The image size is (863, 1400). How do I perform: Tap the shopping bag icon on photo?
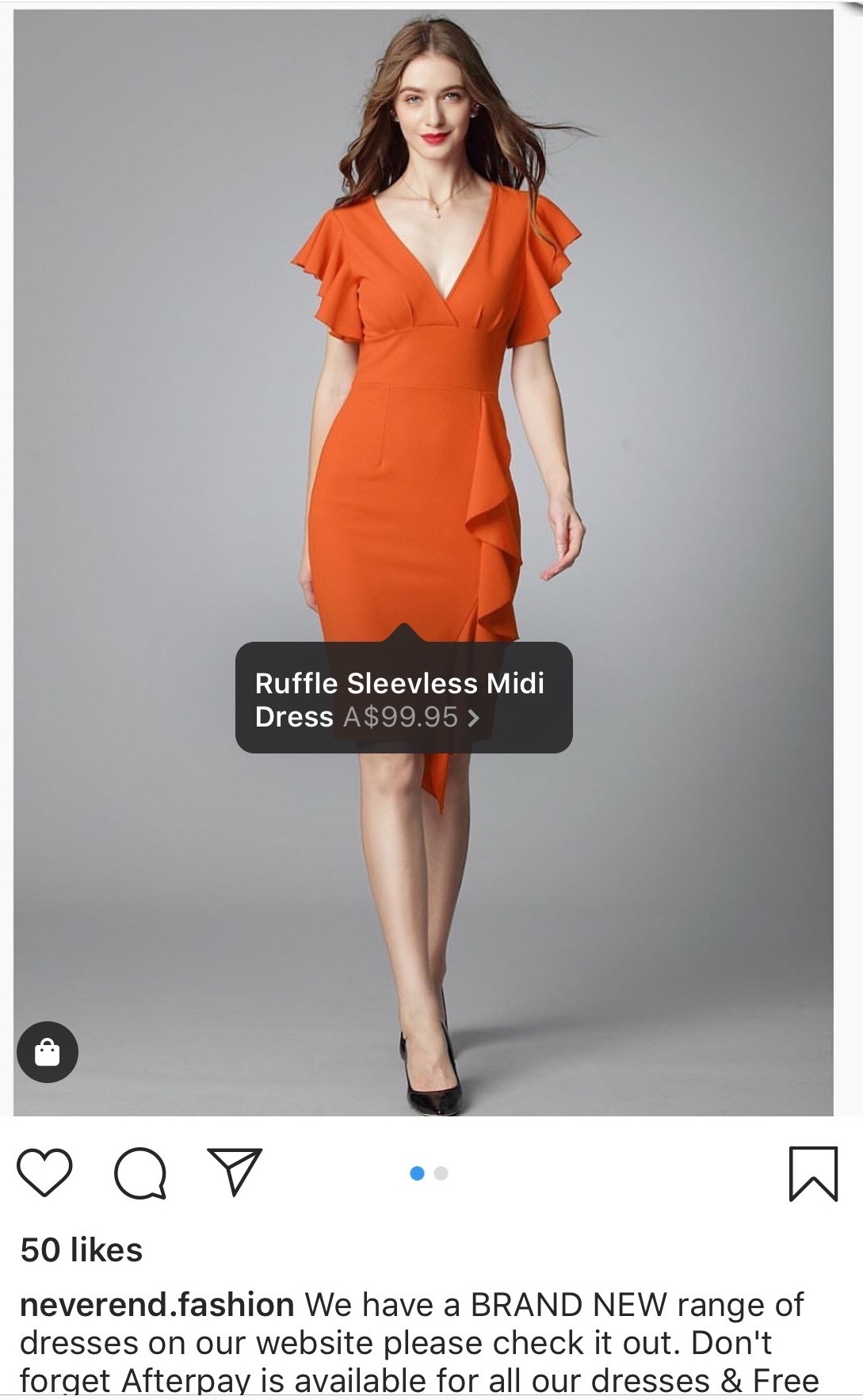pos(48,1052)
